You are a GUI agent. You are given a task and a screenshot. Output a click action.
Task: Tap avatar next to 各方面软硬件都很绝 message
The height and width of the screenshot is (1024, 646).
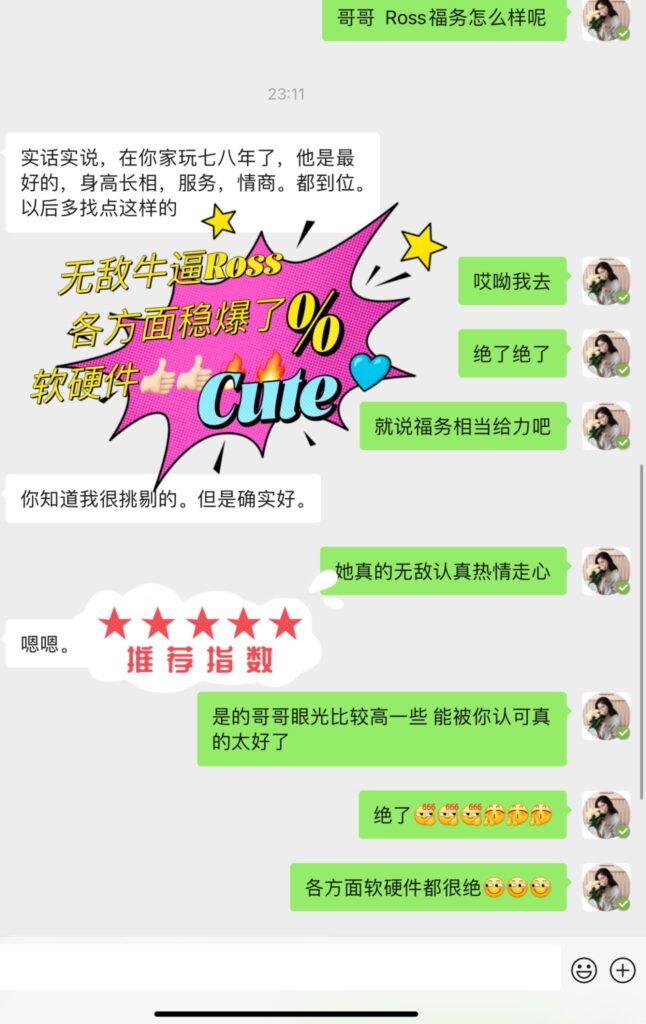[x=606, y=887]
